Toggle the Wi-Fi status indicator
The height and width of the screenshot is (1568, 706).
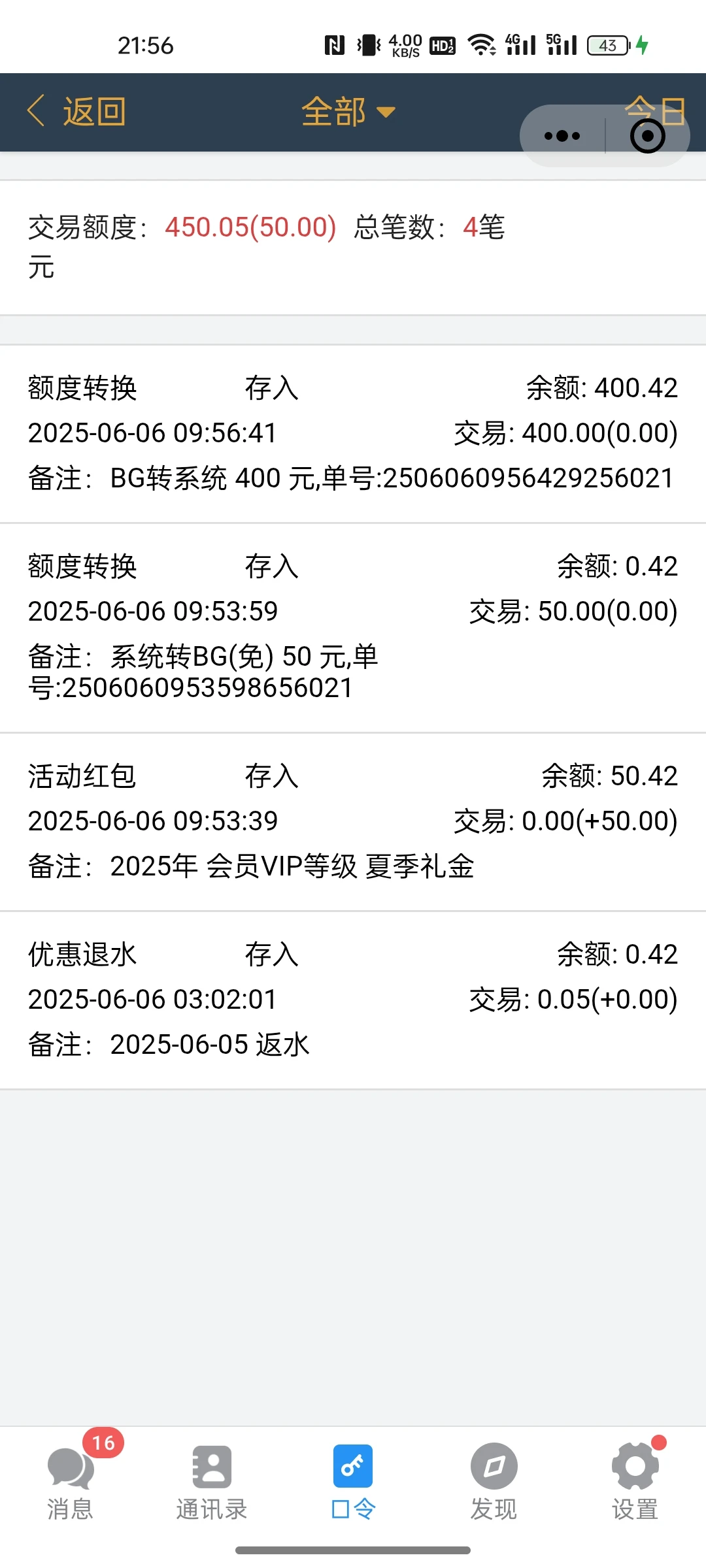[x=482, y=44]
